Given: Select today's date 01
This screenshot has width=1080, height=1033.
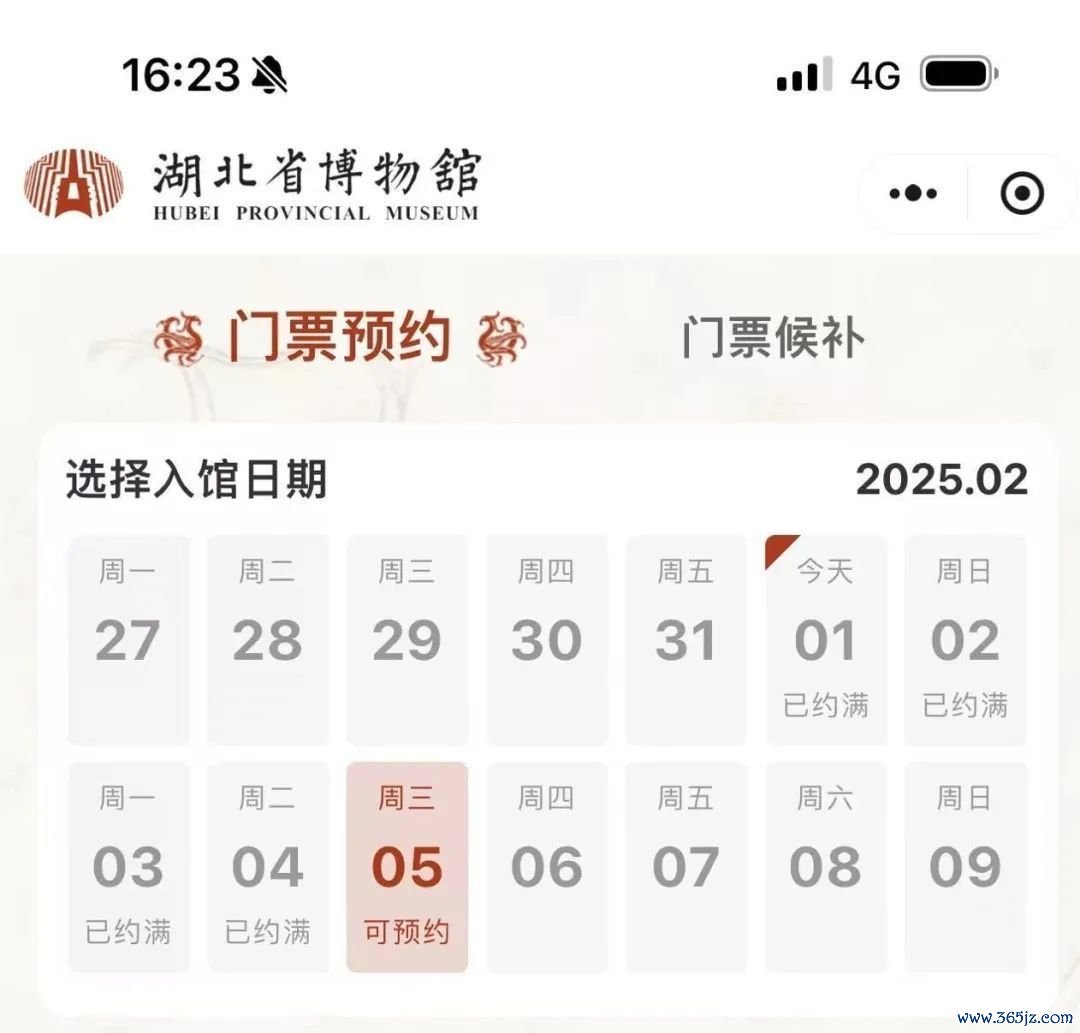Looking at the screenshot, I should pyautogui.click(x=825, y=640).
